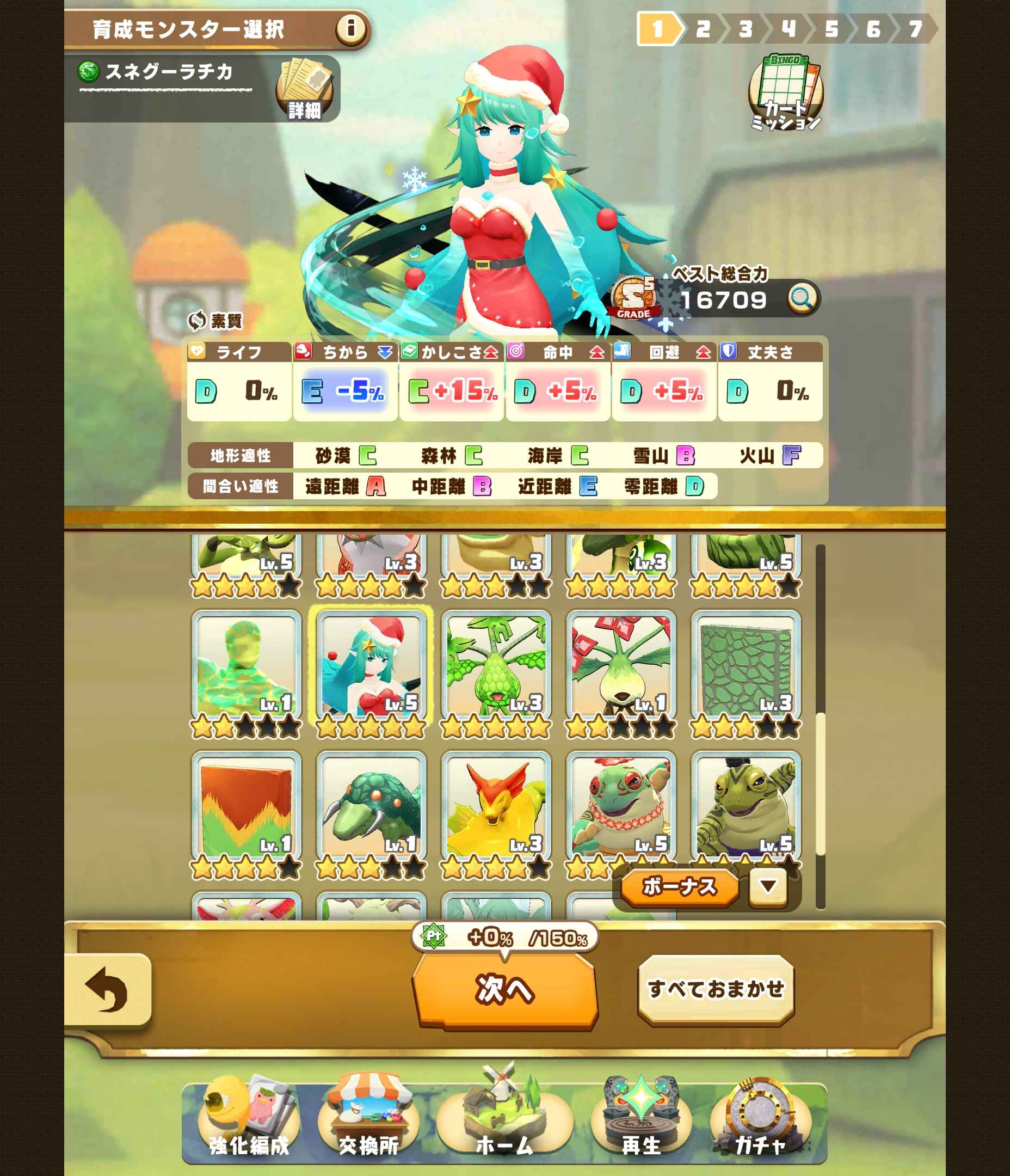This screenshot has height=1176, width=1010.
Task: Expand the dropdown arrow next to ボーナス
Action: click(768, 886)
